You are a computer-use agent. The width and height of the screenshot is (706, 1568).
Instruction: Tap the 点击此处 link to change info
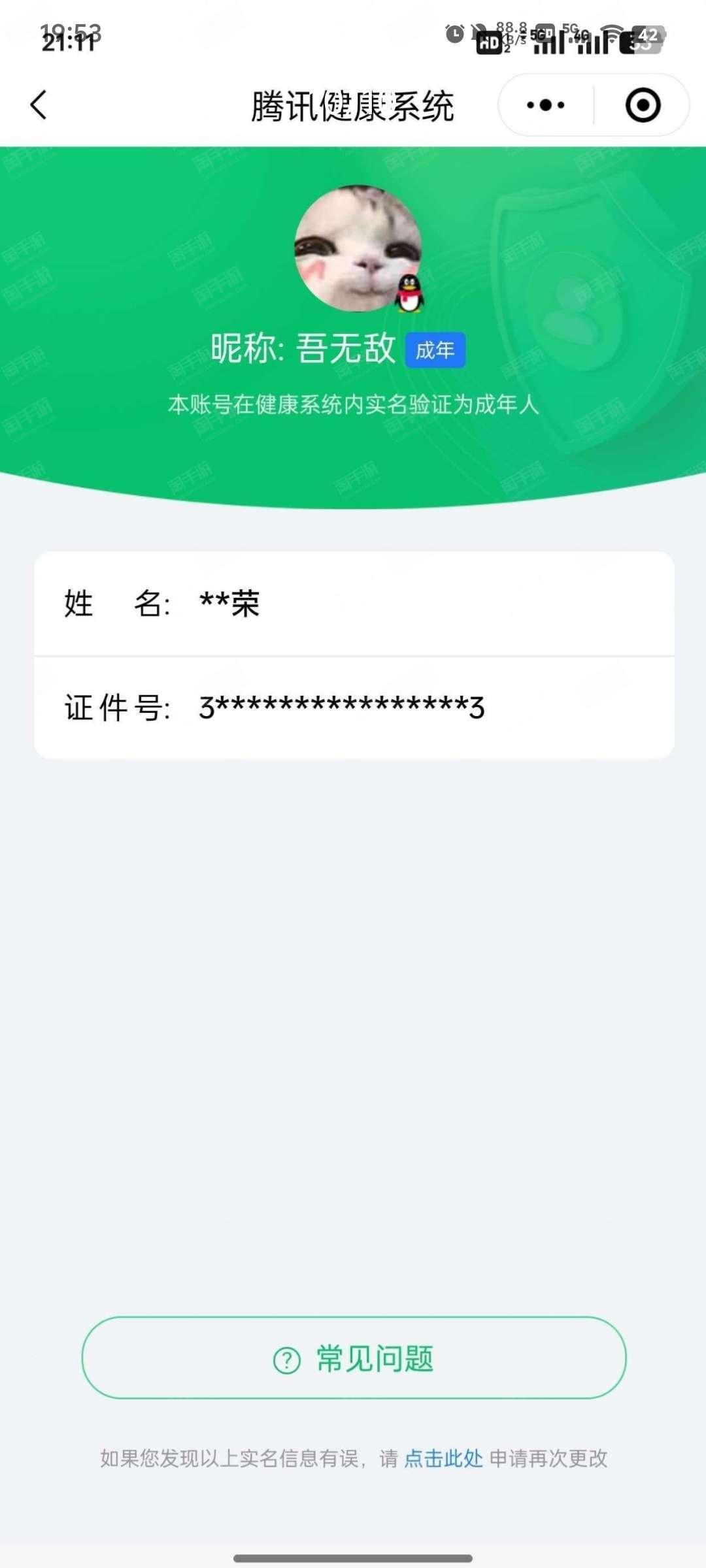(x=443, y=1458)
